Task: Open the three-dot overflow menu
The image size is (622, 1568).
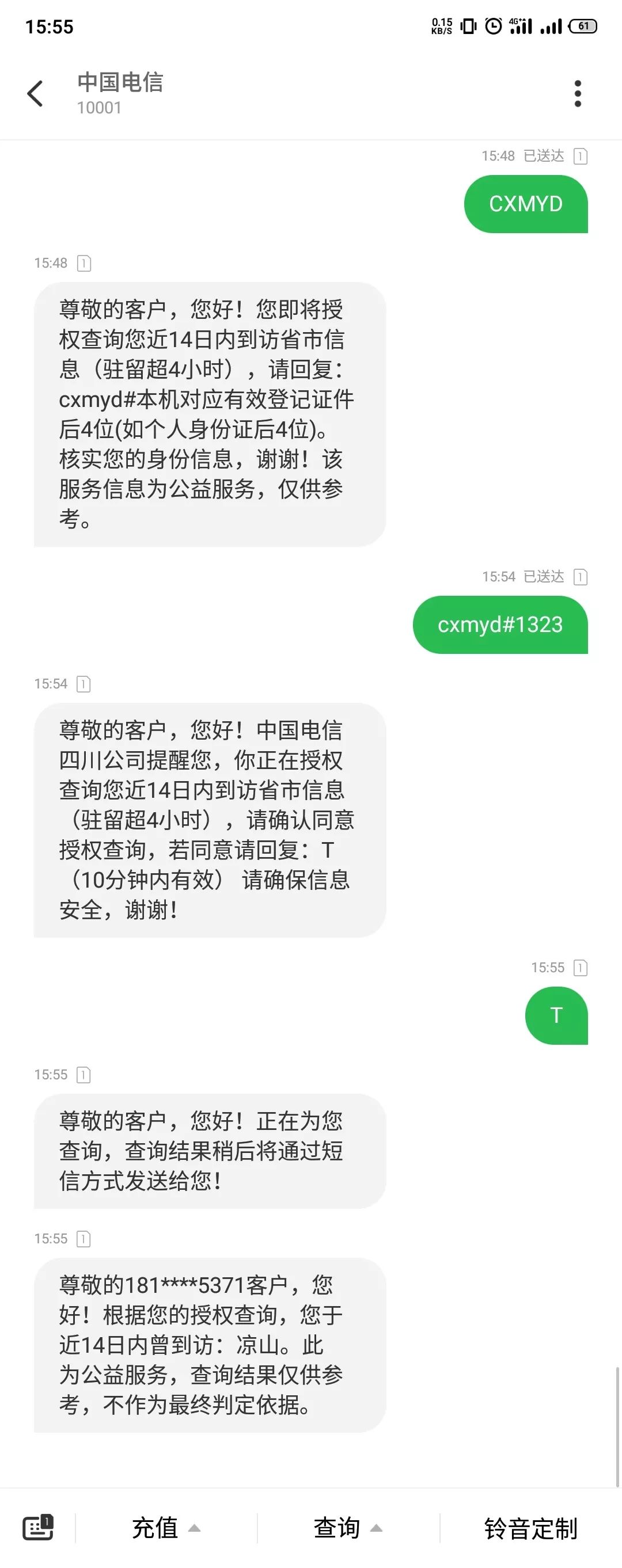Action: pyautogui.click(x=578, y=94)
